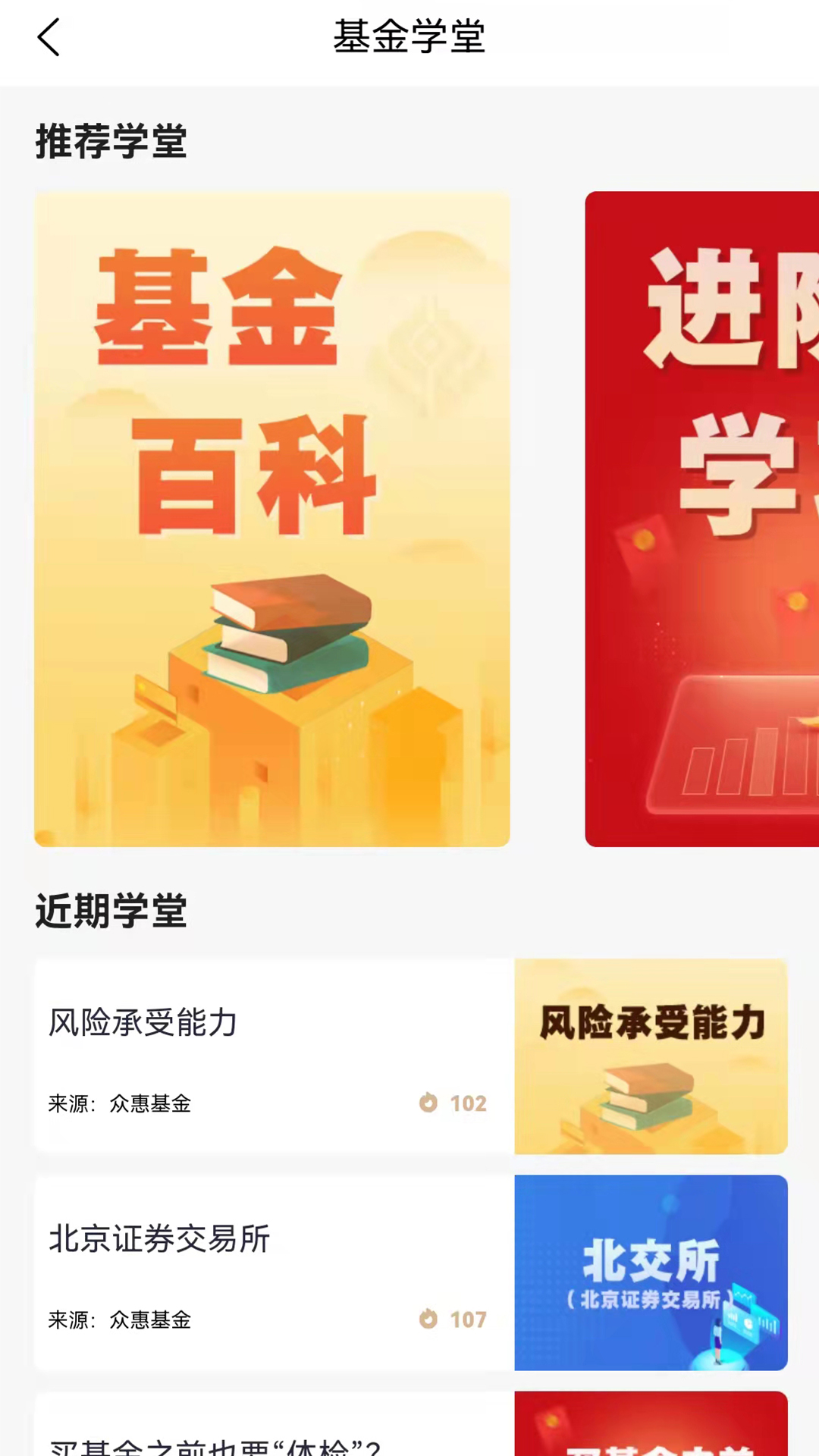The image size is (819, 1456).
Task: Open the 风险承受能力 lesson entry
Action: coord(273,1054)
